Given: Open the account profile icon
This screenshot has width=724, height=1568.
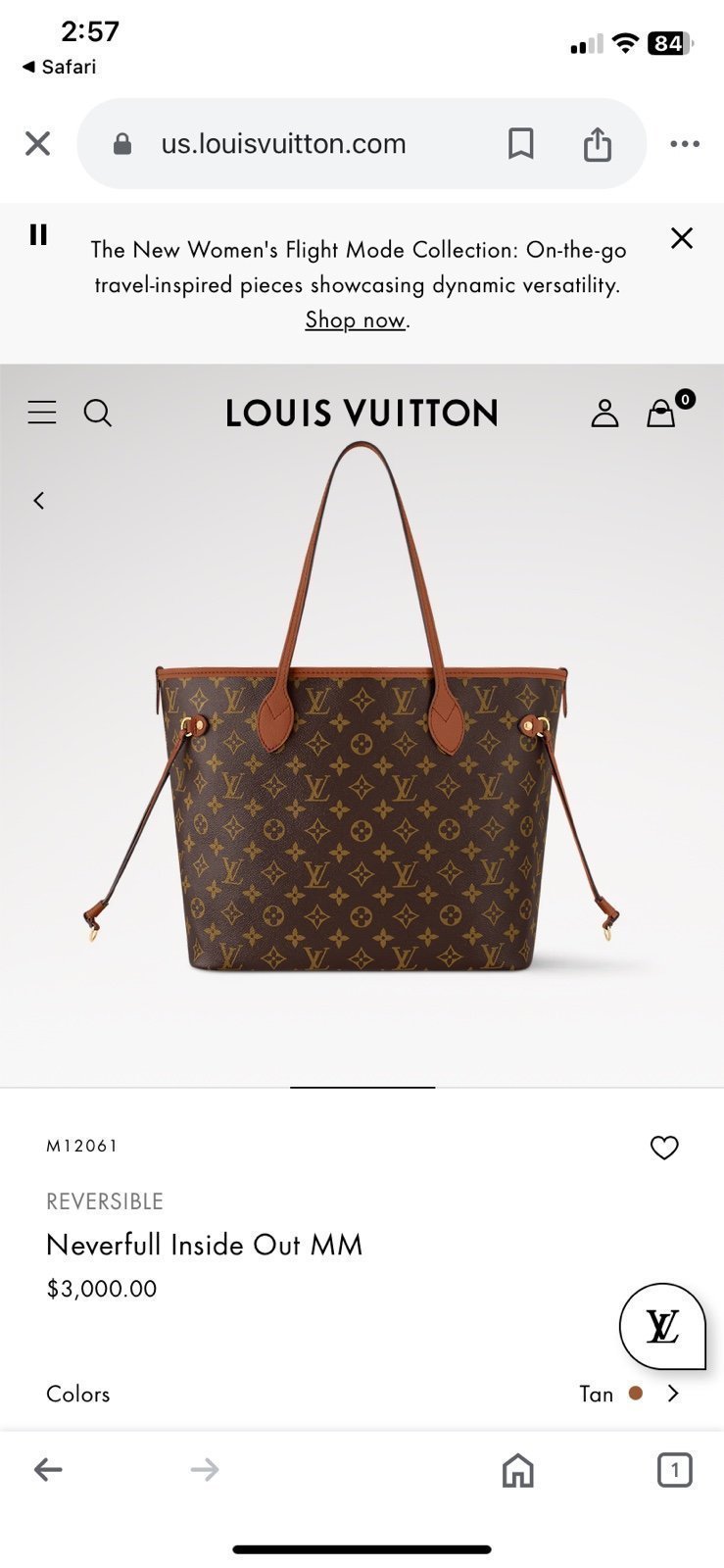Looking at the screenshot, I should (x=604, y=413).
